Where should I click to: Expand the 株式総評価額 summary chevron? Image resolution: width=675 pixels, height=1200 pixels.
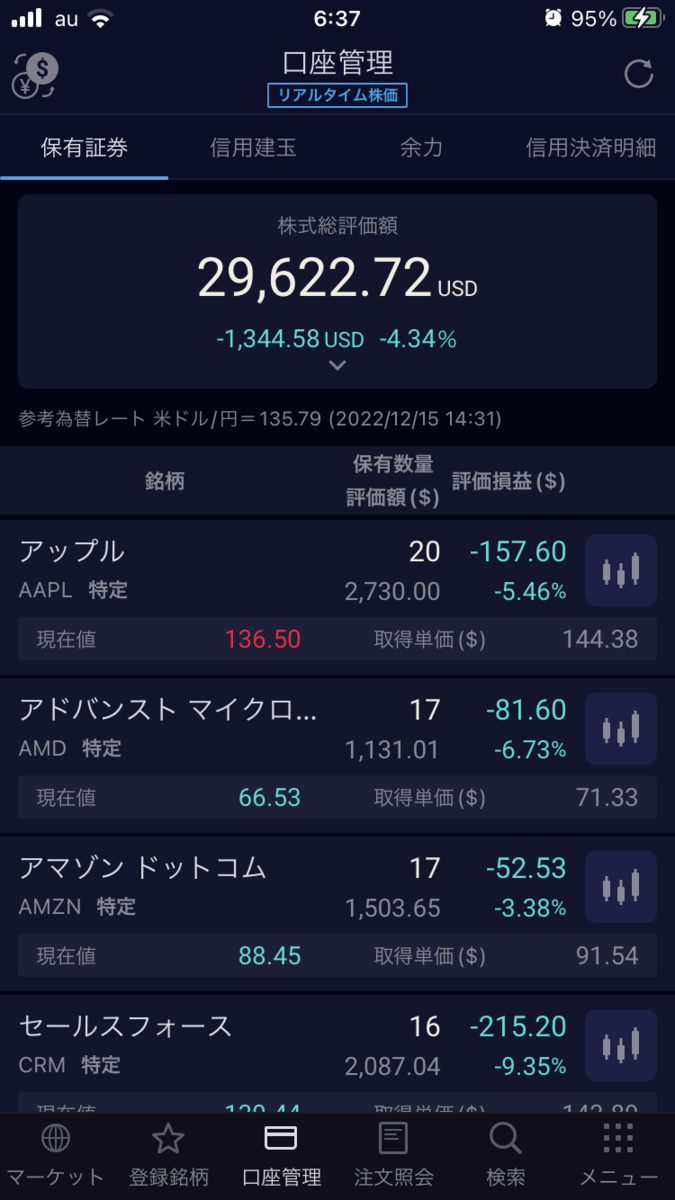click(338, 366)
